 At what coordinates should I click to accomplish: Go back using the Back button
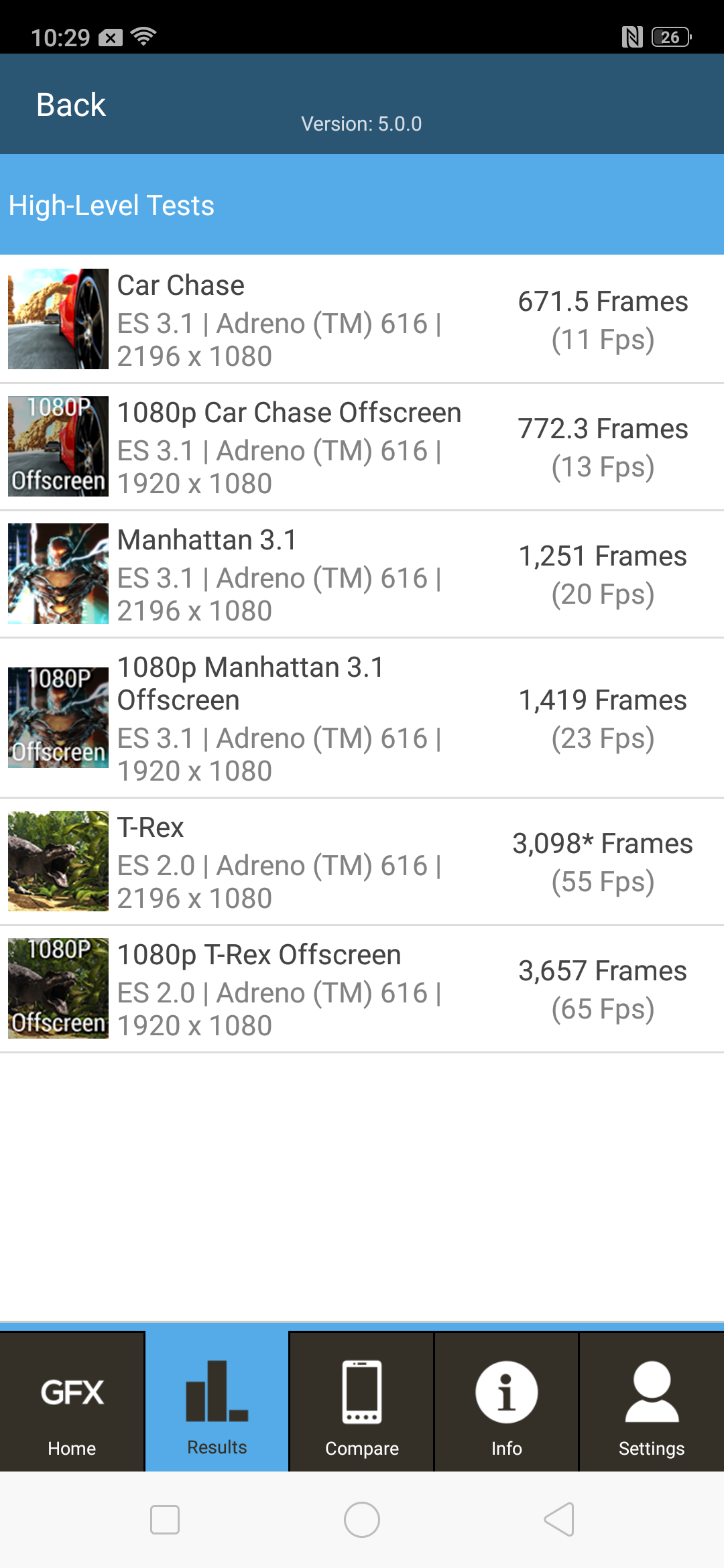(71, 105)
